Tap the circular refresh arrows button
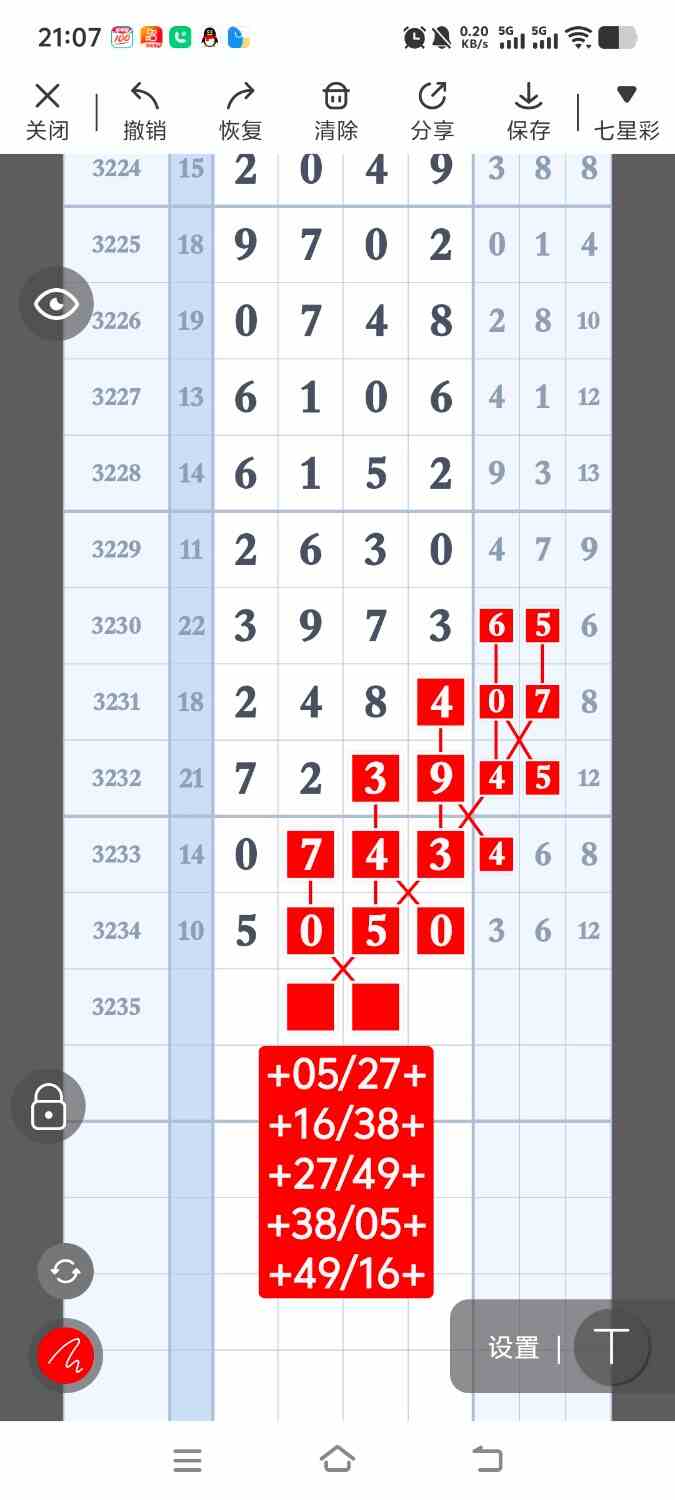Screen dimensions: 675x1500 point(66,1271)
